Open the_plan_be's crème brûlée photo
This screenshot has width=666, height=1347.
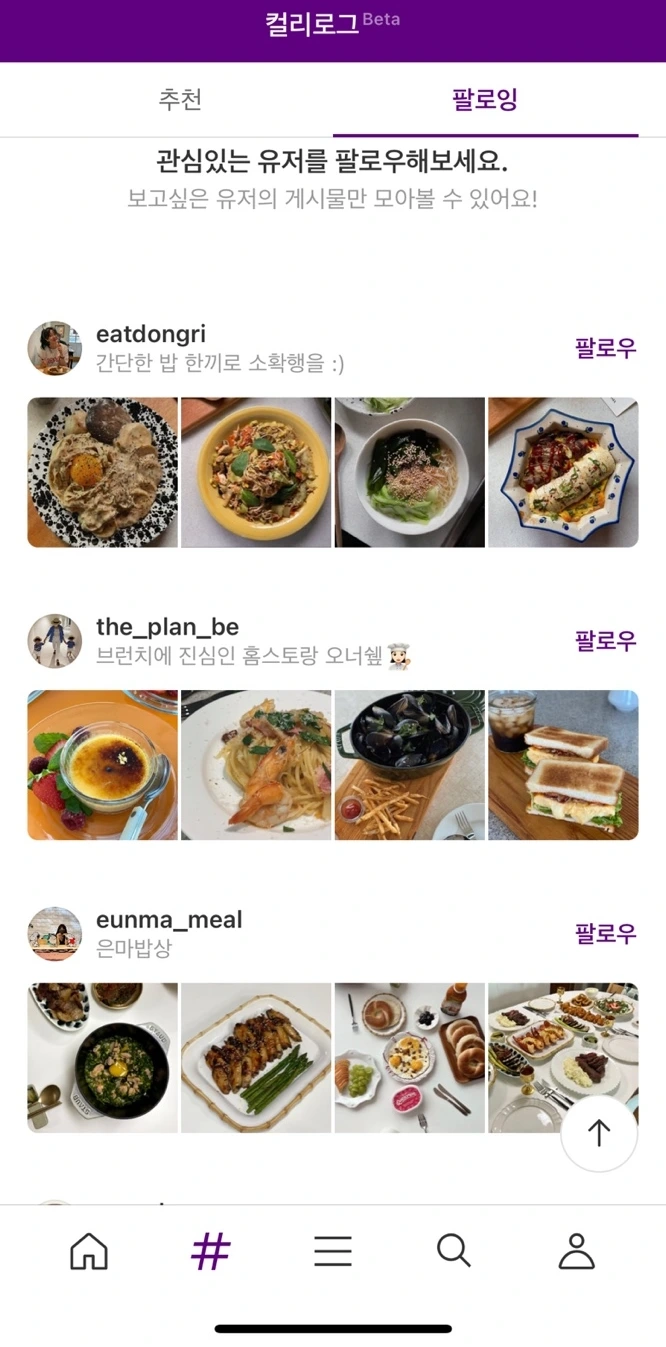point(102,765)
